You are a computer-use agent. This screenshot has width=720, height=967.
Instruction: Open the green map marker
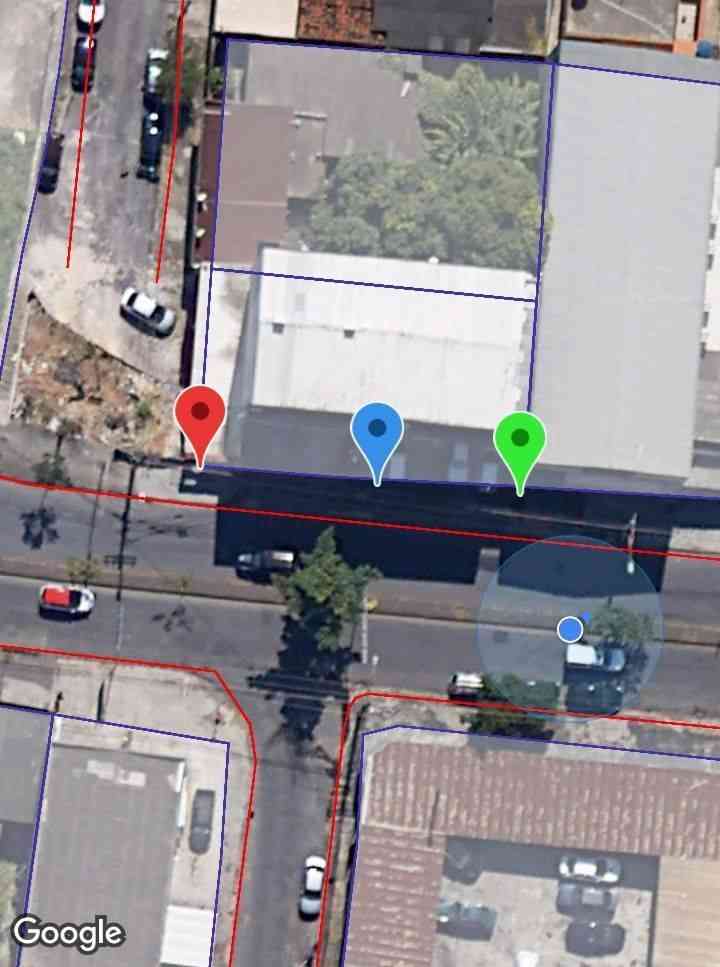pos(520,441)
